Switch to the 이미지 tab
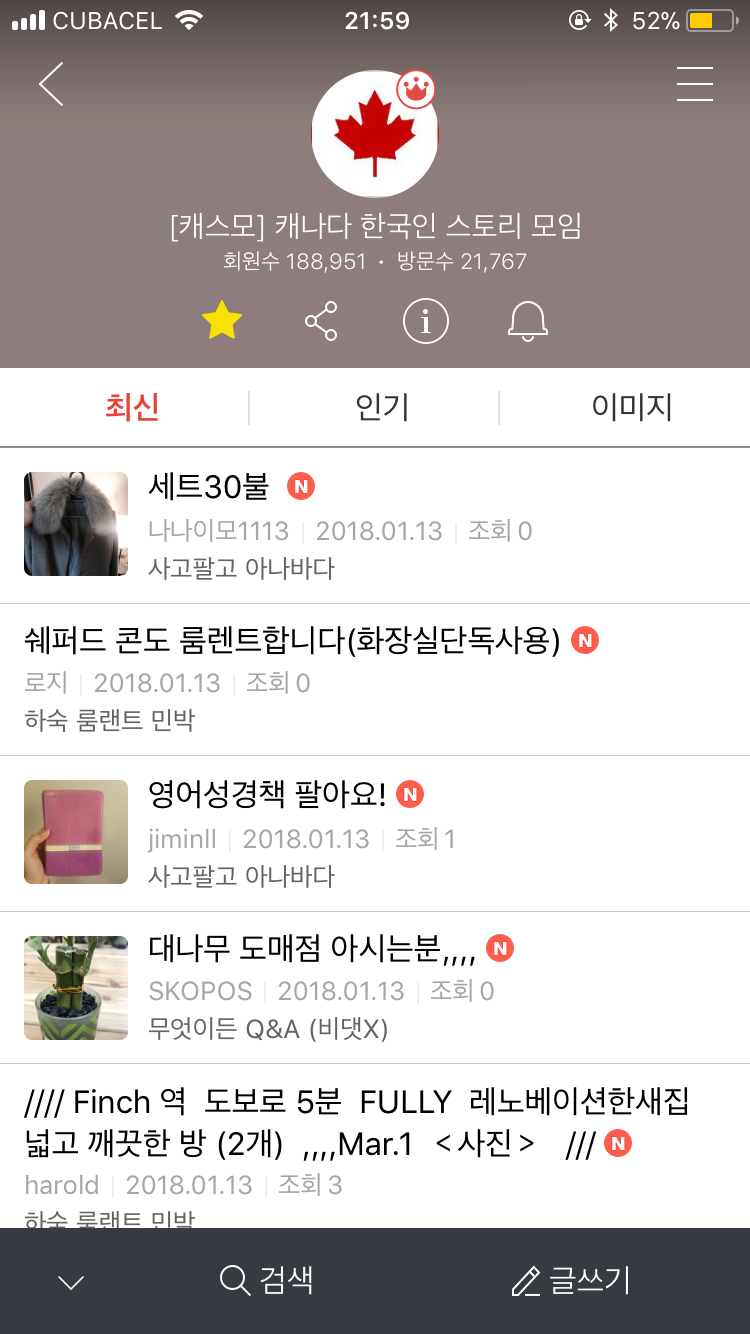Viewport: 750px width, 1334px height. [x=632, y=408]
